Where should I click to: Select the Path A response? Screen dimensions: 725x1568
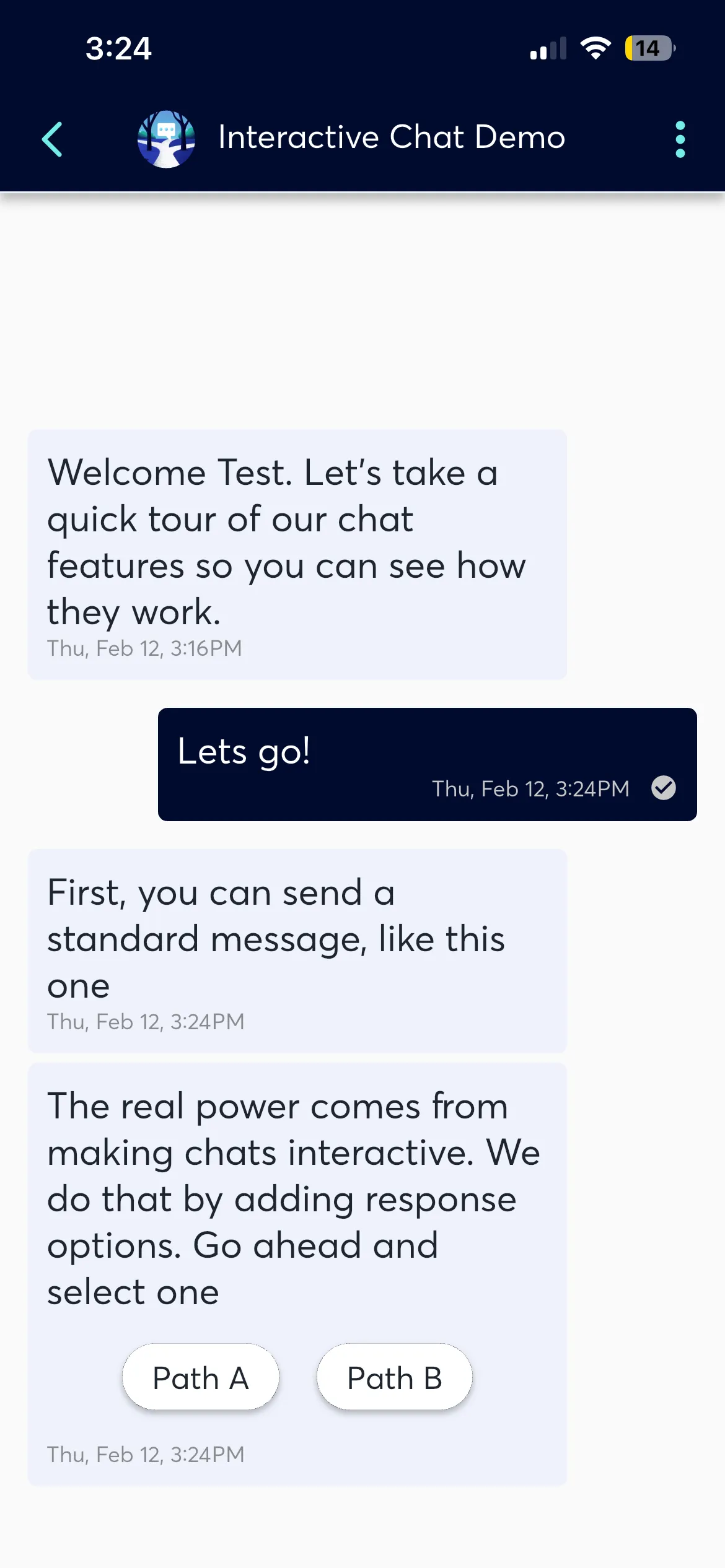click(x=201, y=1377)
